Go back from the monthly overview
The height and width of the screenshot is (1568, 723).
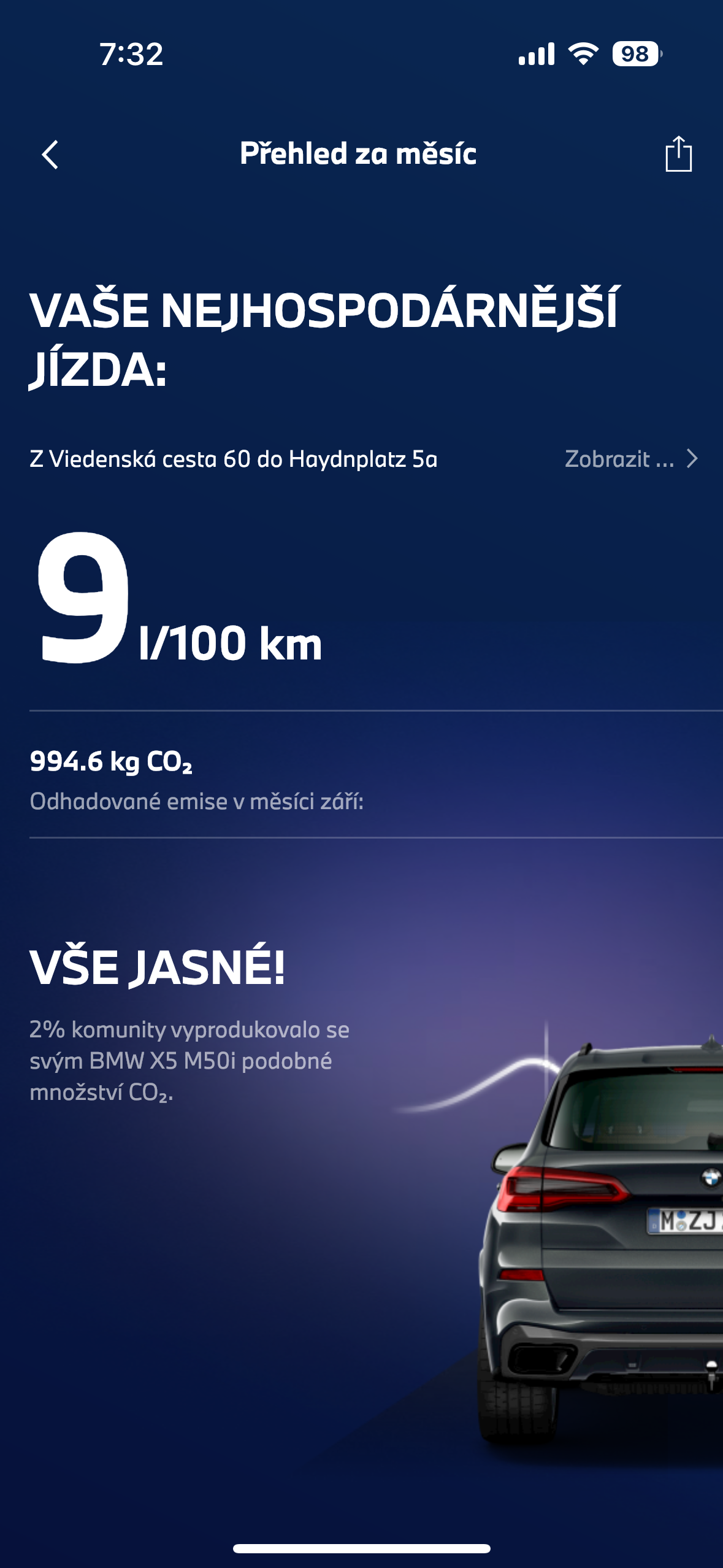50,154
